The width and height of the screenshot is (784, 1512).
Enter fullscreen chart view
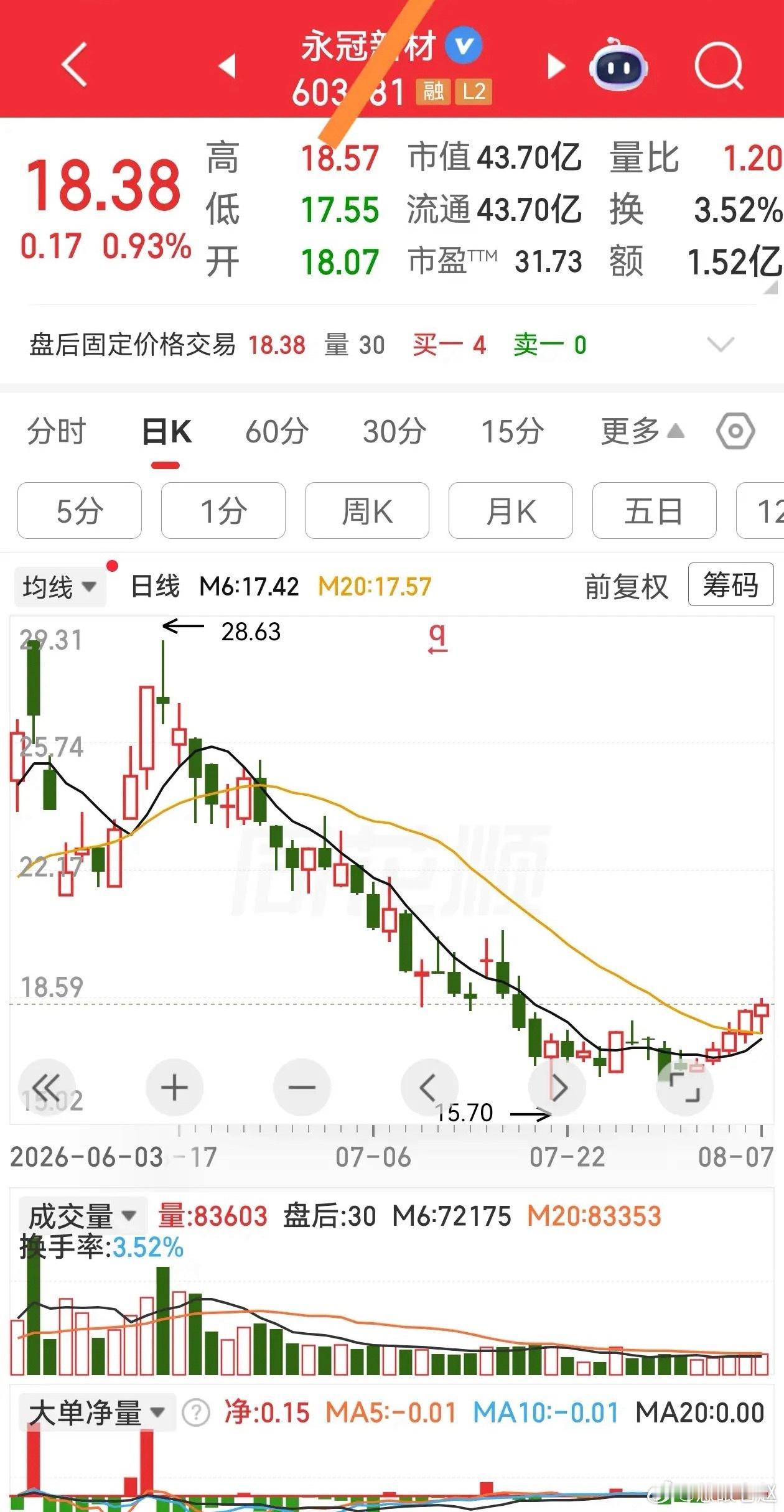coord(685,1088)
